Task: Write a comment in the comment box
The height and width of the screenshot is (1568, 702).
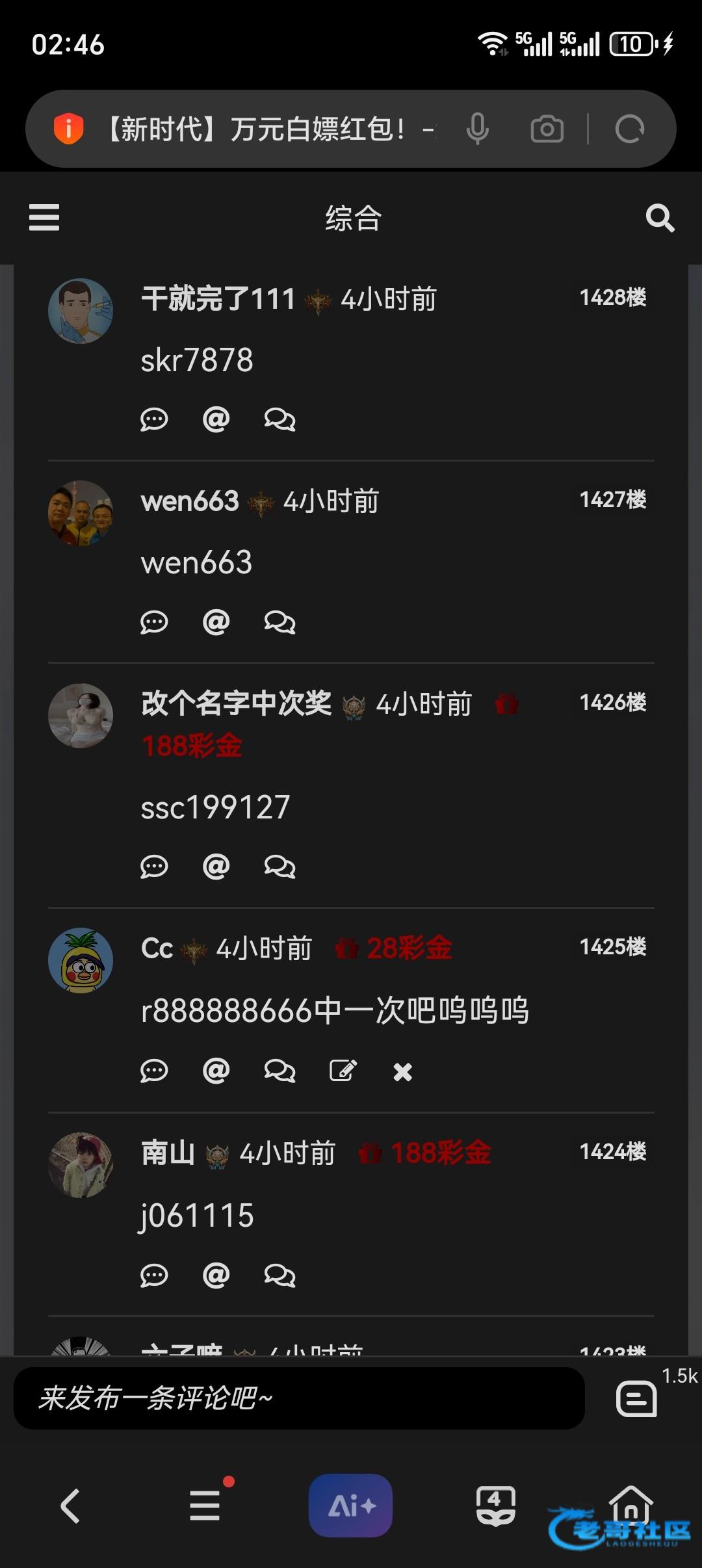Action: point(299,1398)
